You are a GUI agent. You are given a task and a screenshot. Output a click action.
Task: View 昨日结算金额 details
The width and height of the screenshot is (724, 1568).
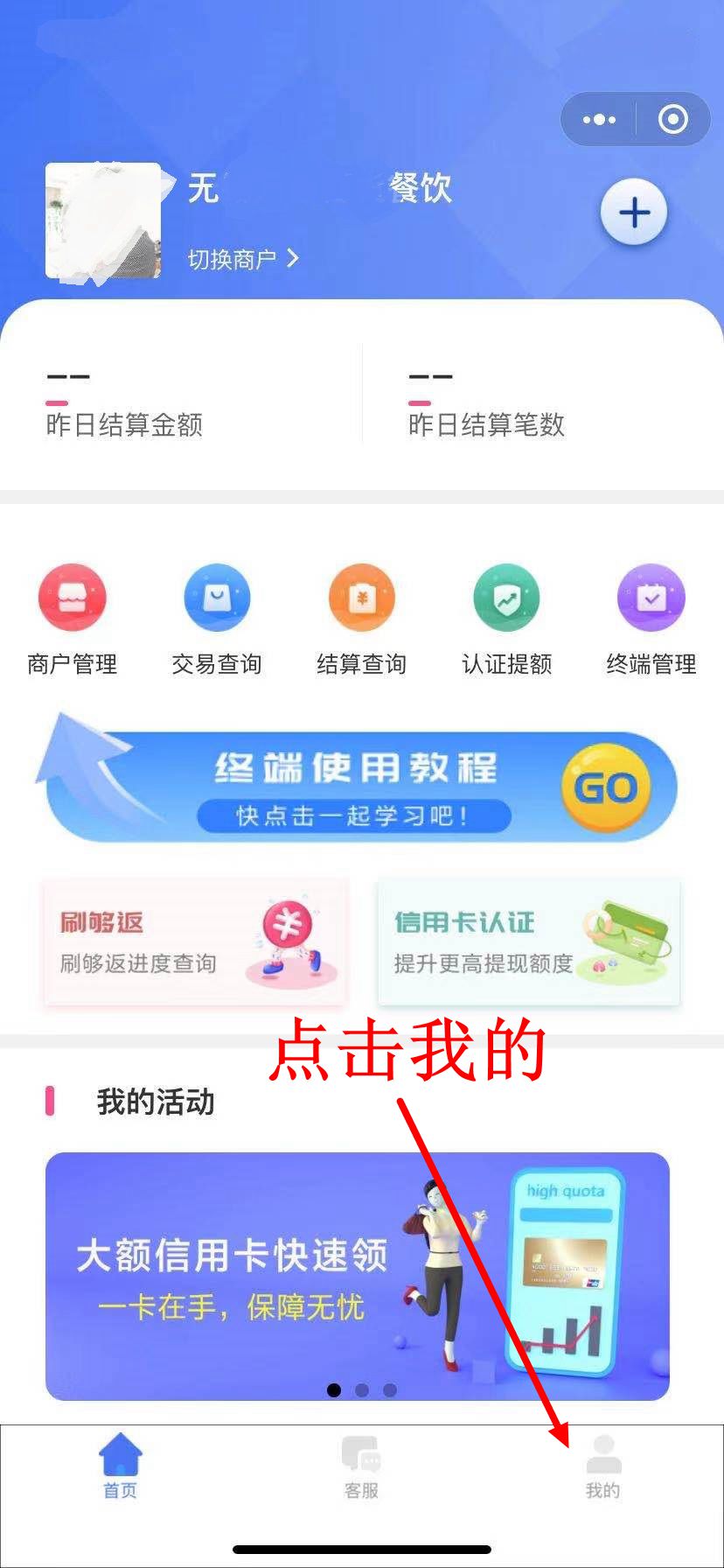pos(124,406)
